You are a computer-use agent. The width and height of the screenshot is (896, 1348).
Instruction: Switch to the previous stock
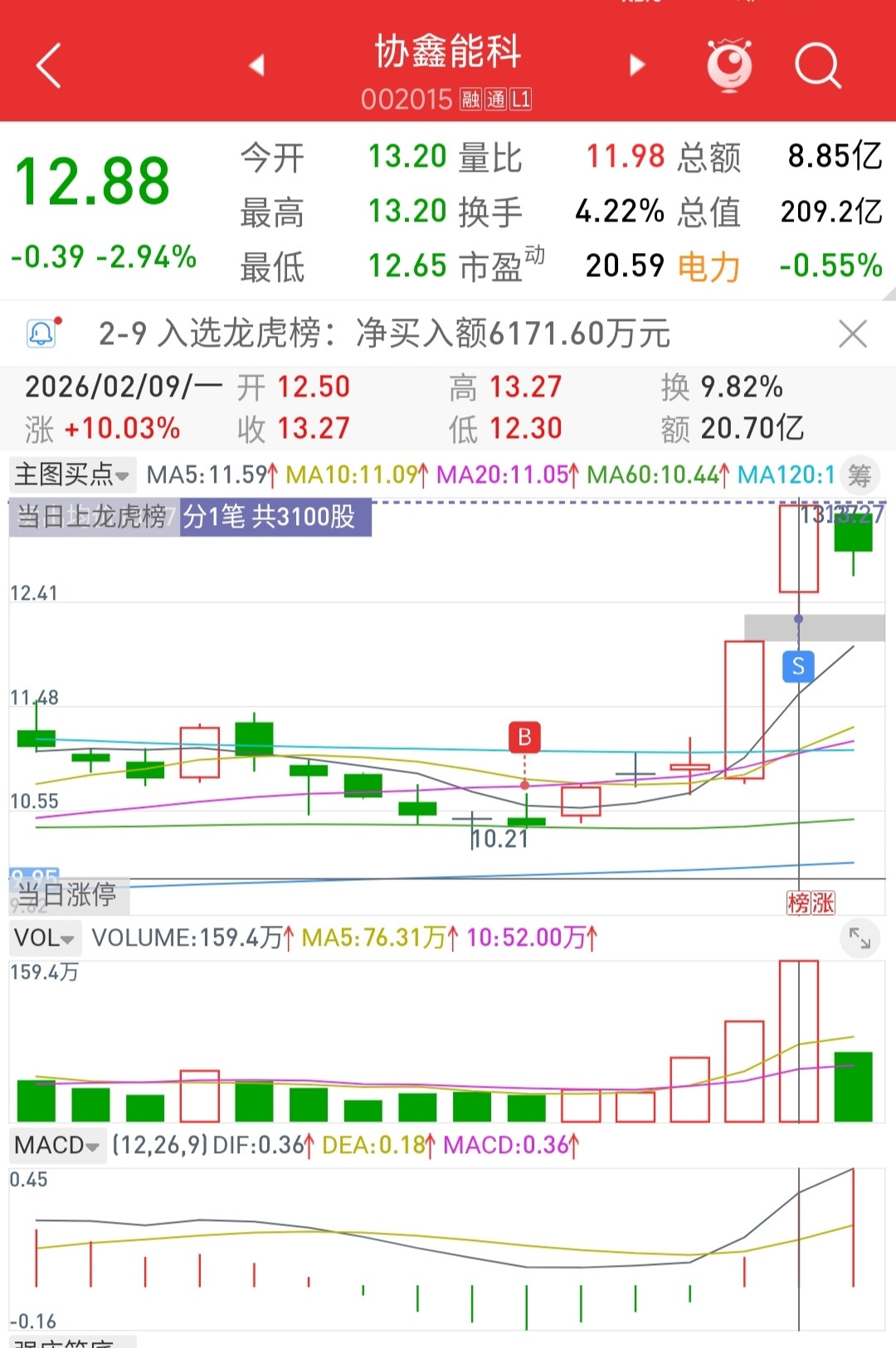(256, 65)
